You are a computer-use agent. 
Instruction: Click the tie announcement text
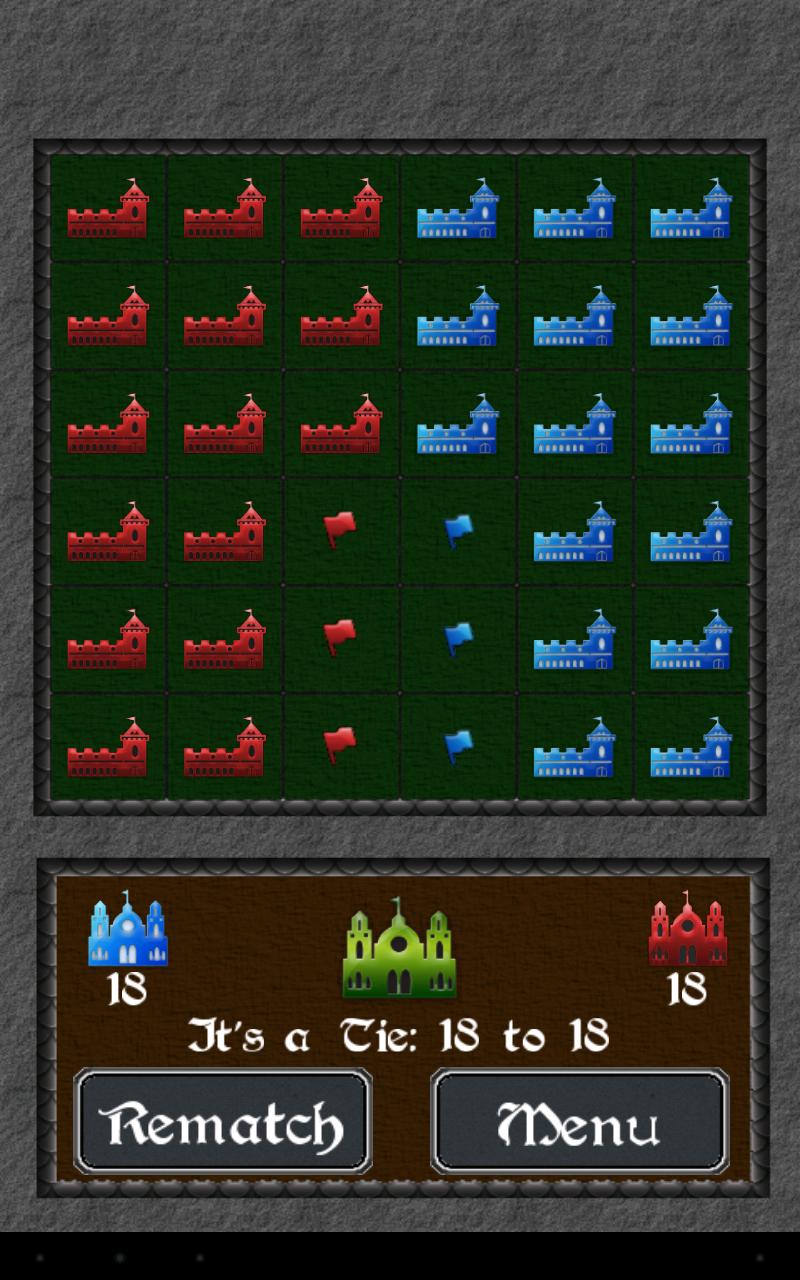pos(399,1036)
